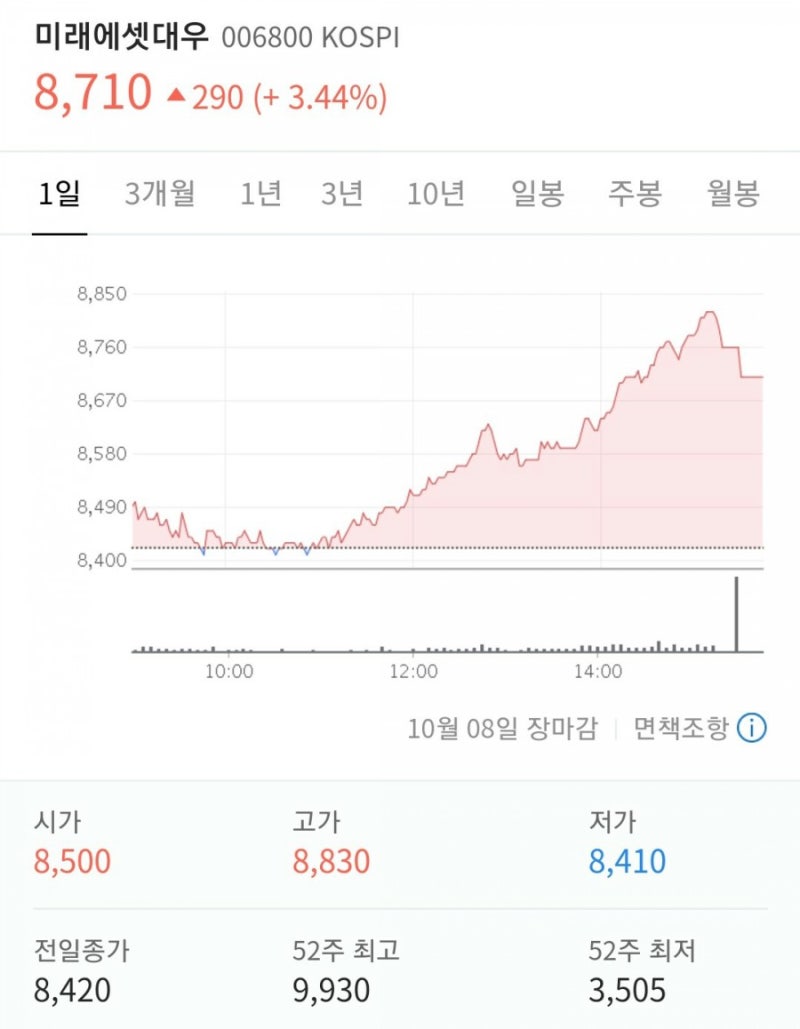Click the KOSPI market label
Screen dimensions: 800x1029
(x=357, y=38)
